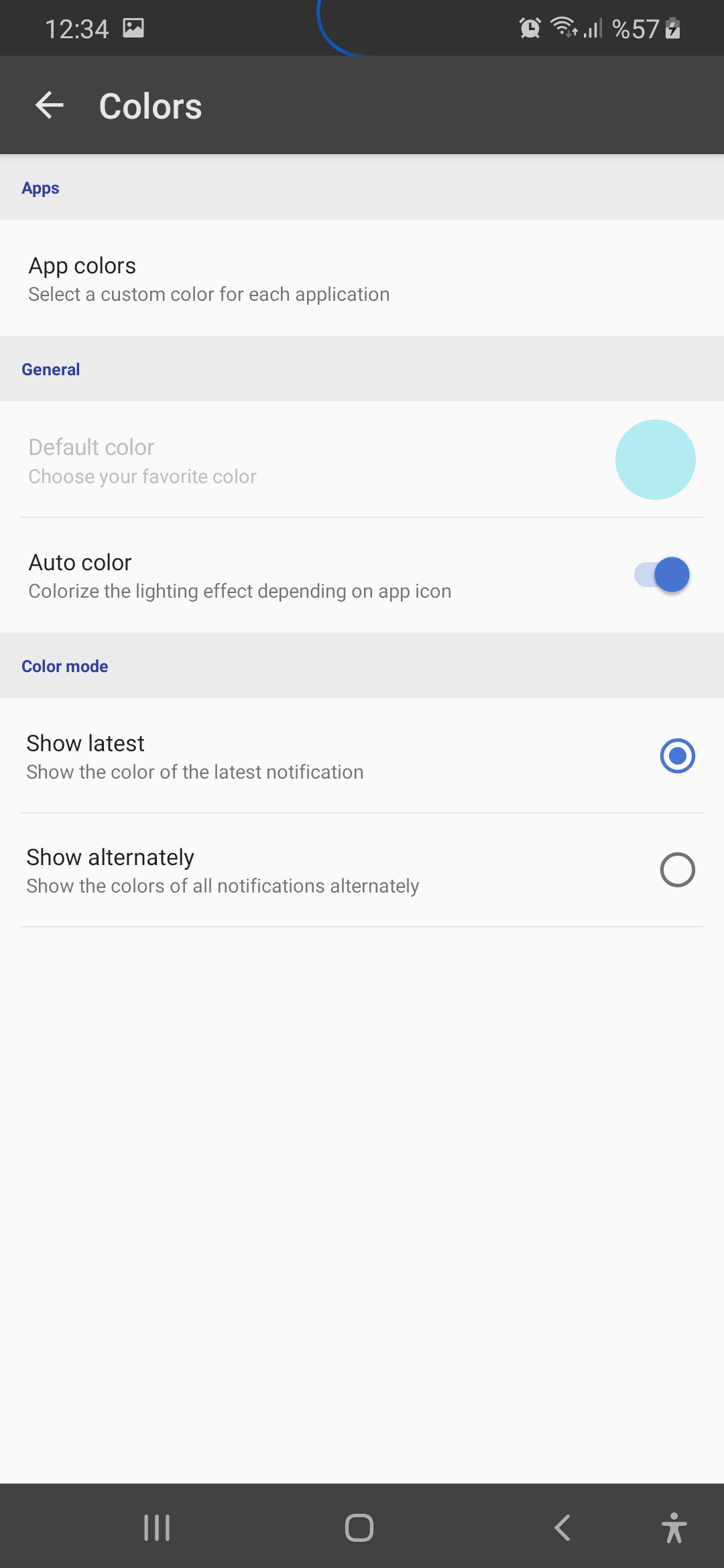This screenshot has width=724, height=1568.
Task: Select the Show latest color mode
Action: tap(362, 756)
